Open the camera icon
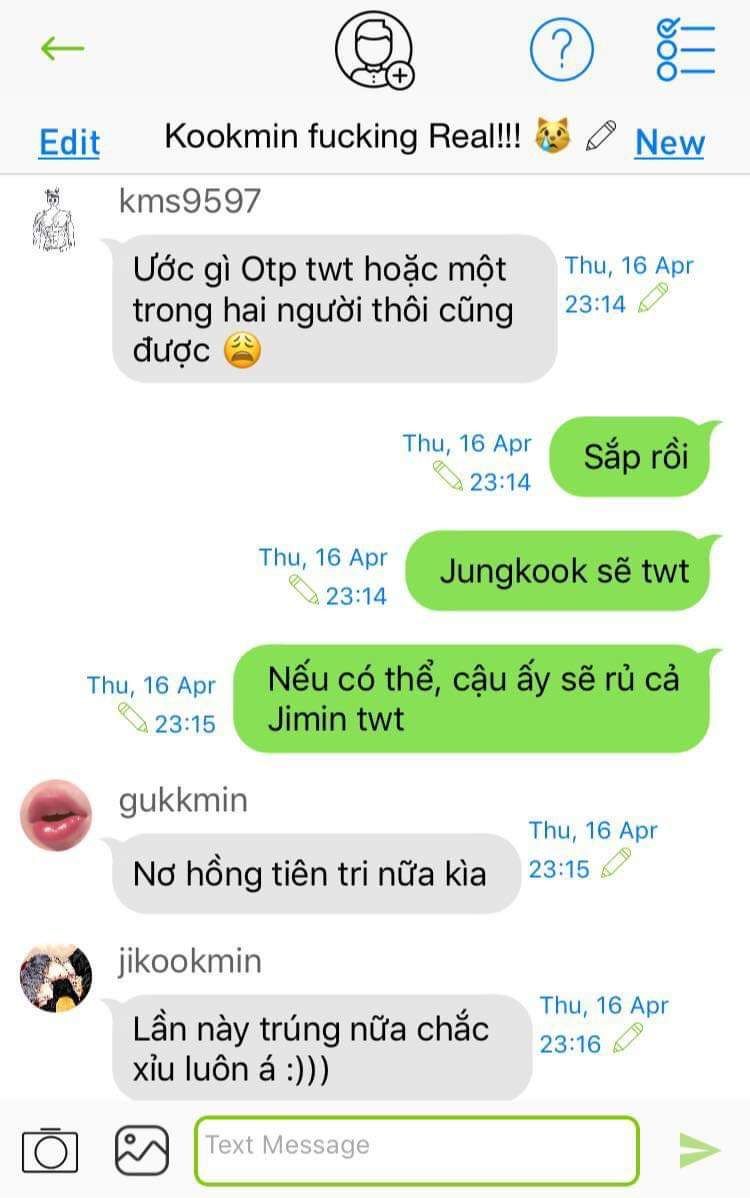 coord(49,1150)
